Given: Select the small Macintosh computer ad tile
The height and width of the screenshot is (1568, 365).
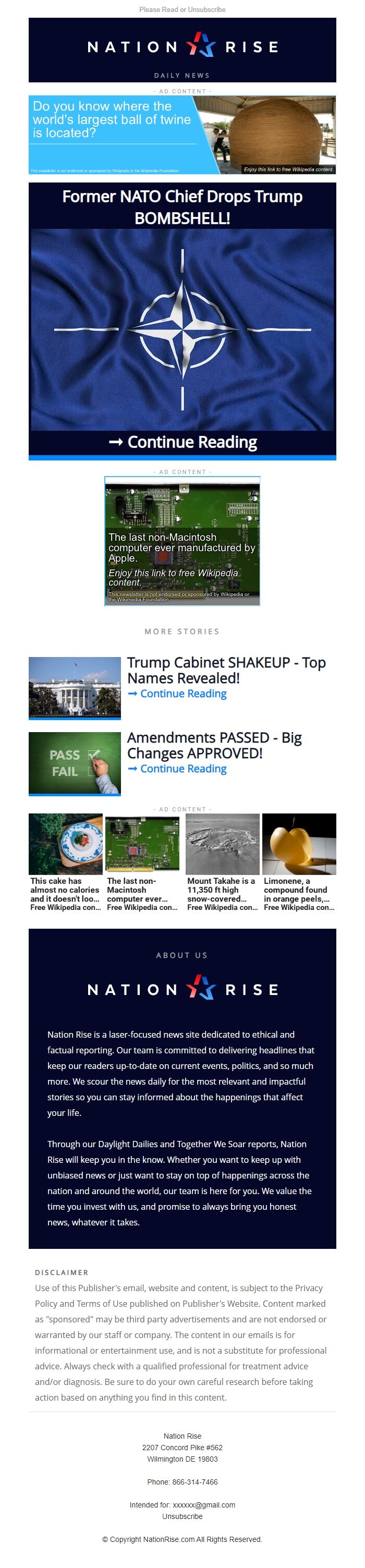Looking at the screenshot, I should 142,862.
